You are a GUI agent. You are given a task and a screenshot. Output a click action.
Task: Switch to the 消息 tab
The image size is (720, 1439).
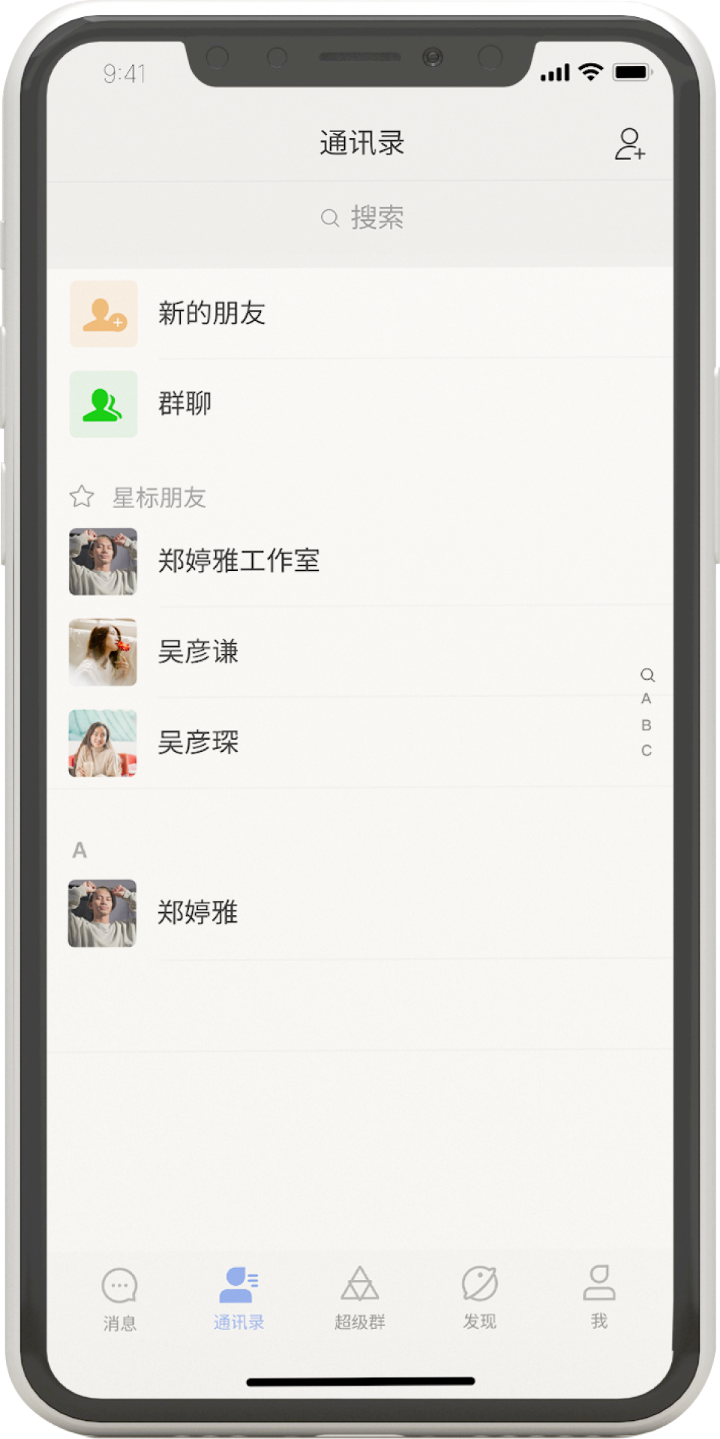tap(119, 1299)
